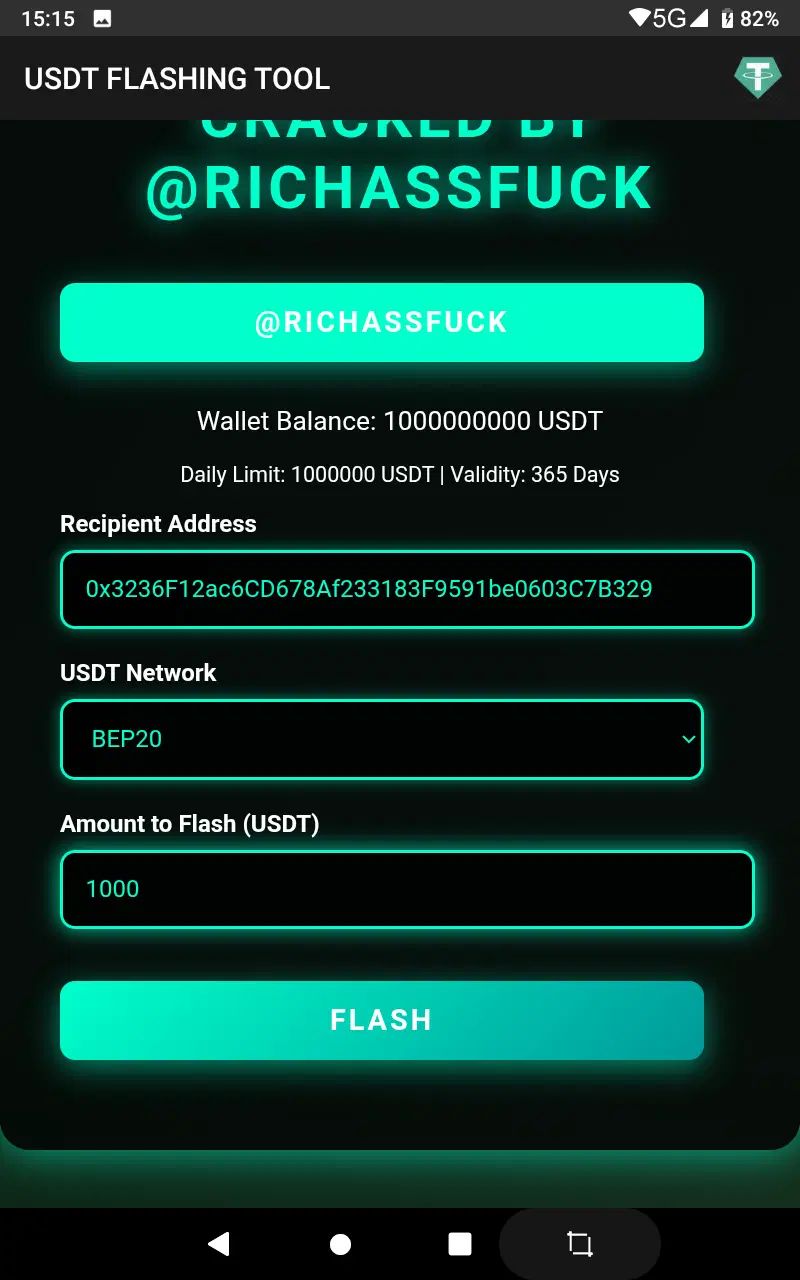Screen dimensions: 800x1280
Task: Tap the @RICHASSFUCK button
Action: tap(381, 322)
